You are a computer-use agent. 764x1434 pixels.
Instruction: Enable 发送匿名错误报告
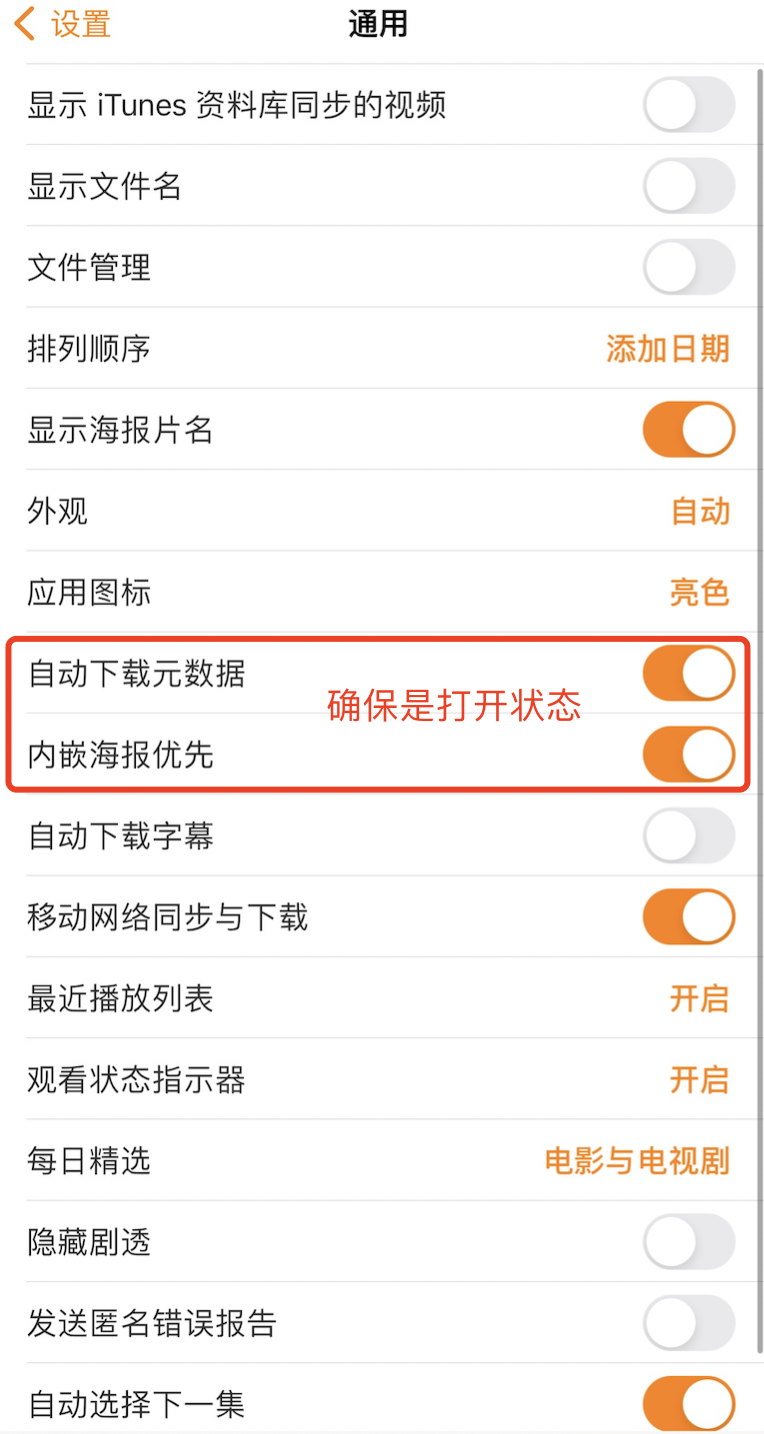(688, 1323)
